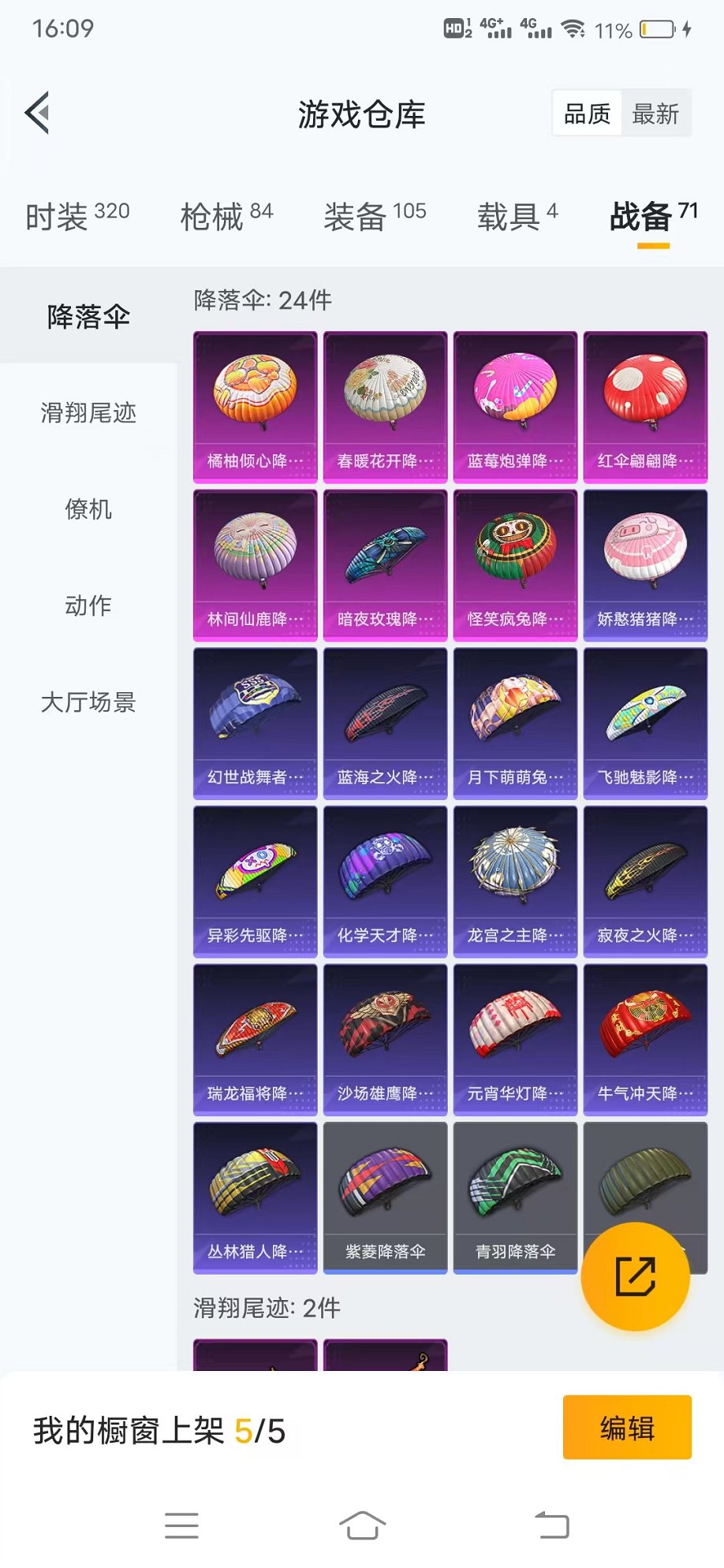The height and width of the screenshot is (1568, 724).
Task: Open the 僚机 side category
Action: tap(88, 509)
